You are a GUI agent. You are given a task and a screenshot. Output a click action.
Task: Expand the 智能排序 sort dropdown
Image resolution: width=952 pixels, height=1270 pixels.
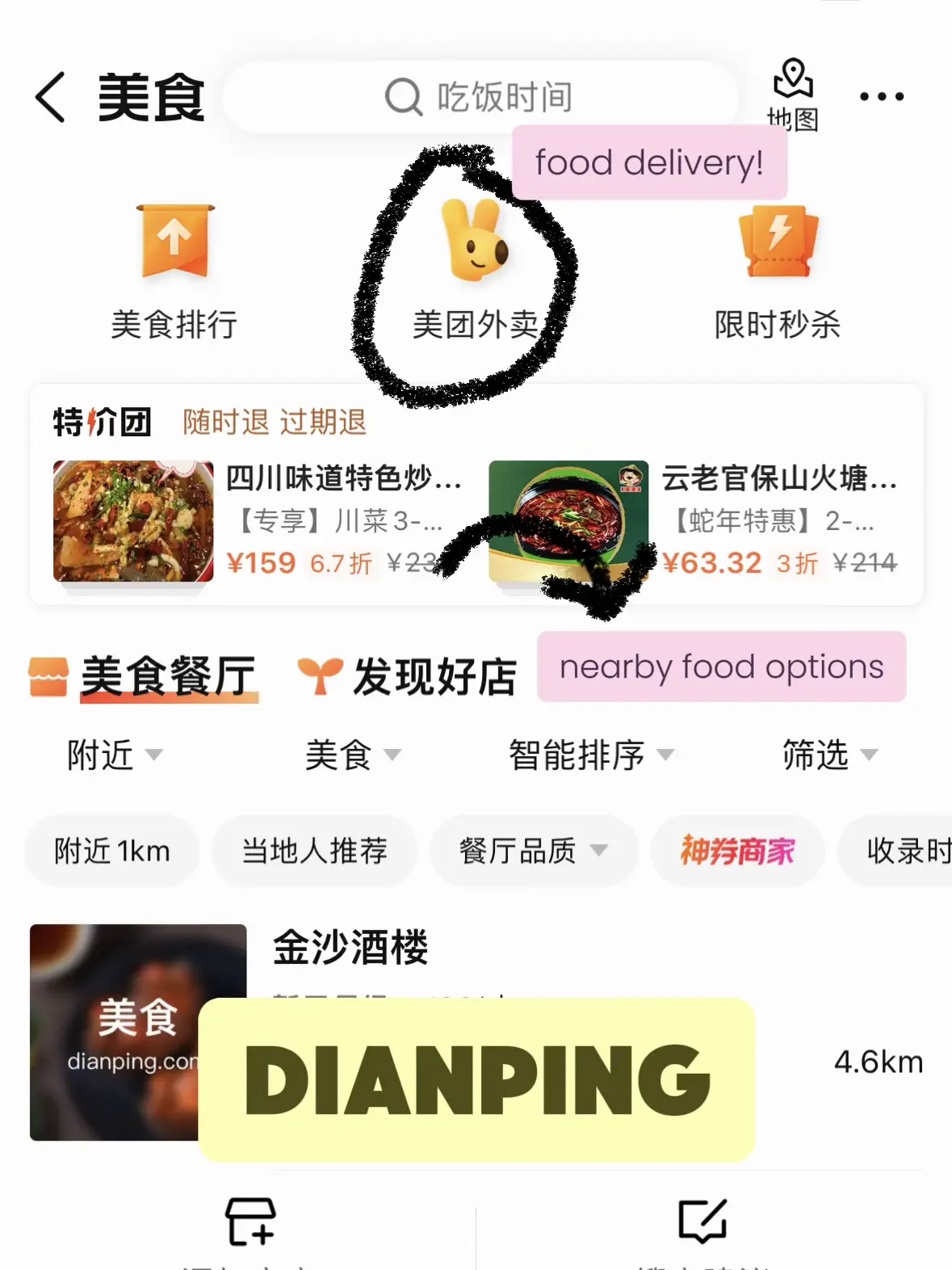[590, 755]
